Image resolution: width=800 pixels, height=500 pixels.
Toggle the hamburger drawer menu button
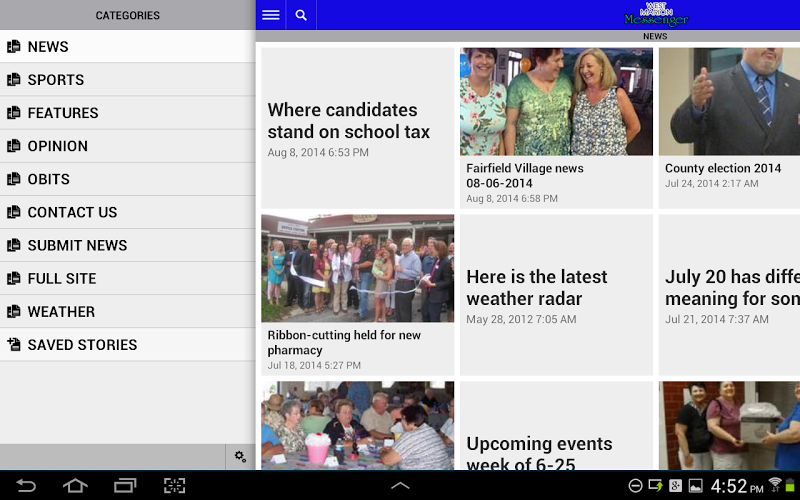pyautogui.click(x=270, y=15)
